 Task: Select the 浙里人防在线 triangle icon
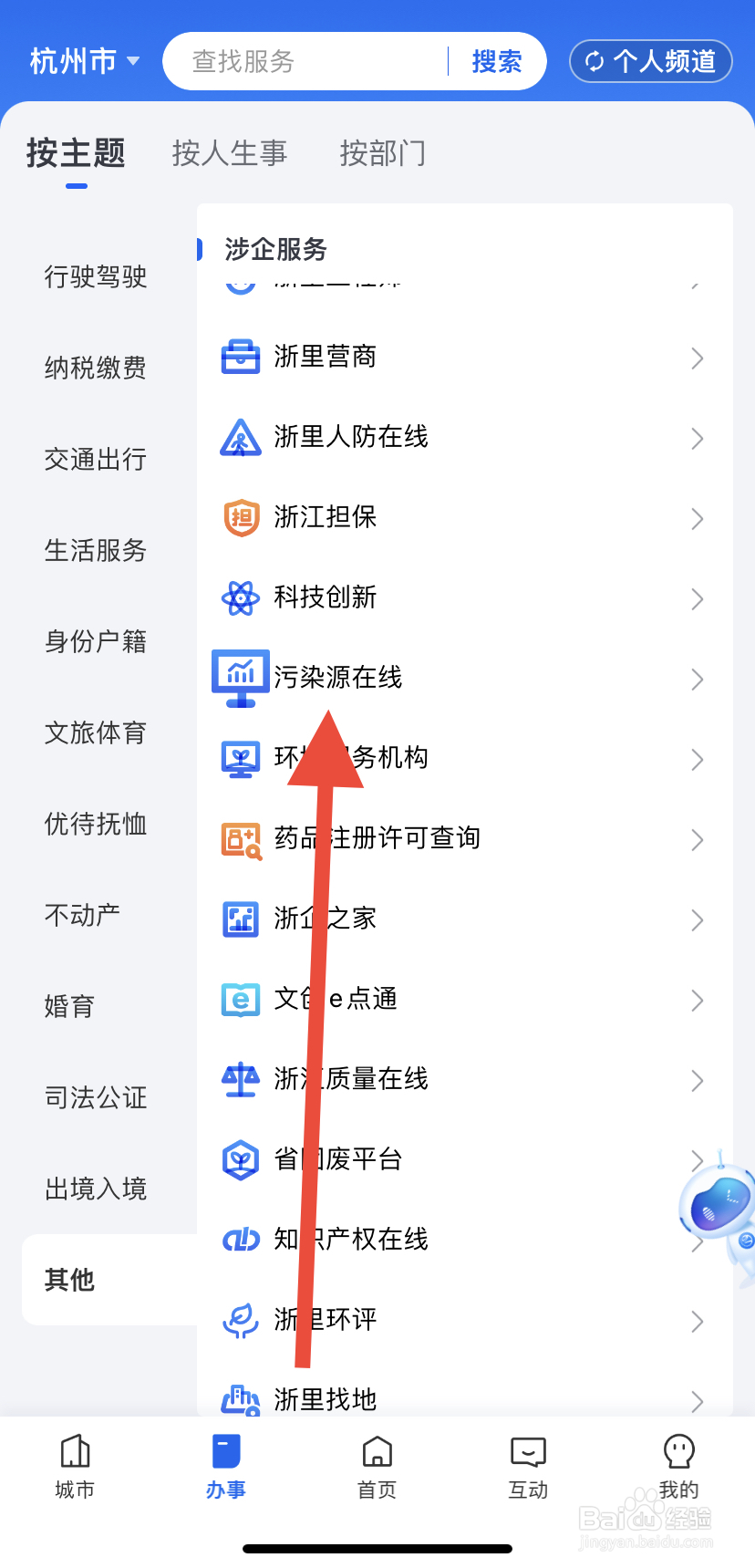tap(240, 438)
